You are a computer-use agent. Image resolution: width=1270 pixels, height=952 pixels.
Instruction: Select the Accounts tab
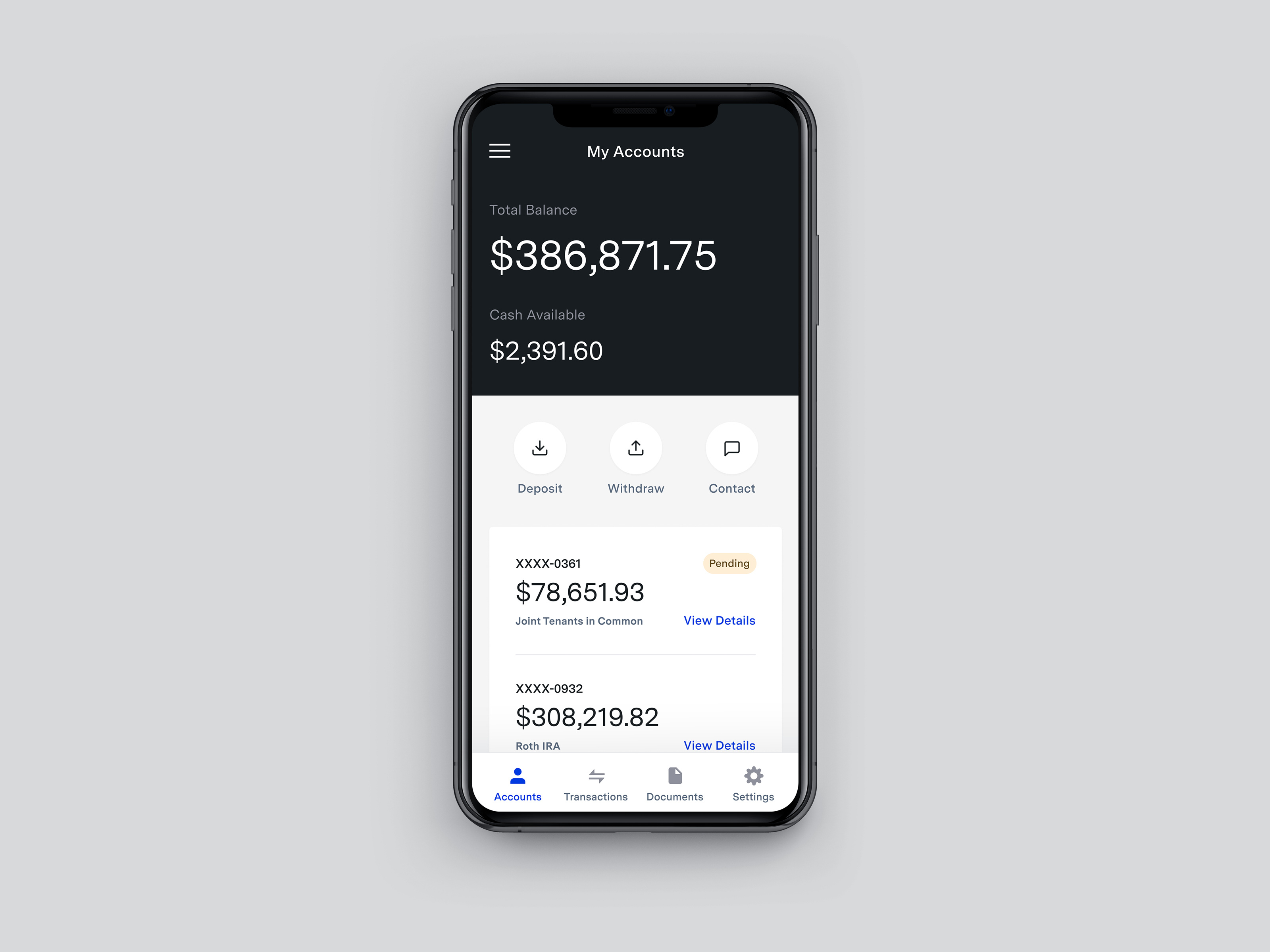click(x=517, y=784)
